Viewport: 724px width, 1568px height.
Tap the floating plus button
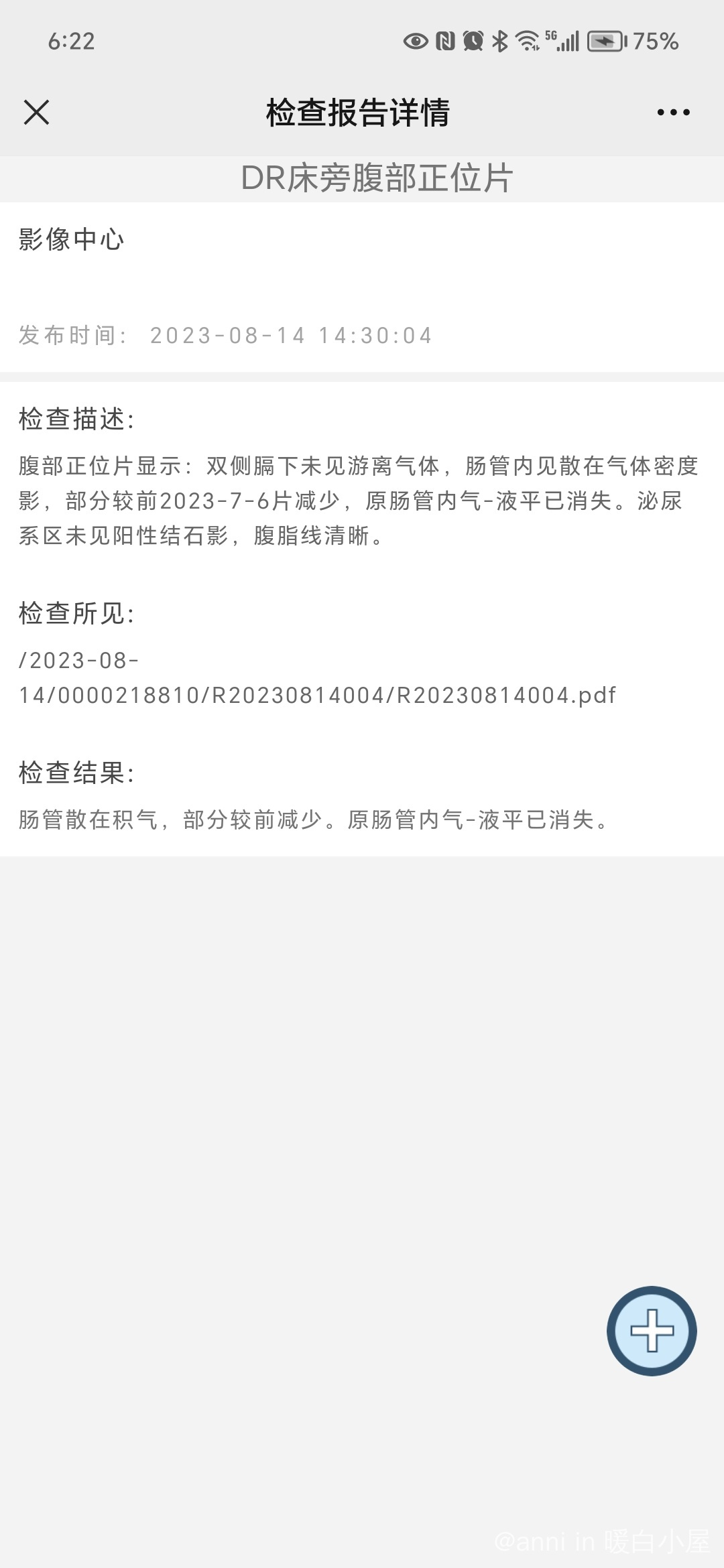coord(652,1330)
